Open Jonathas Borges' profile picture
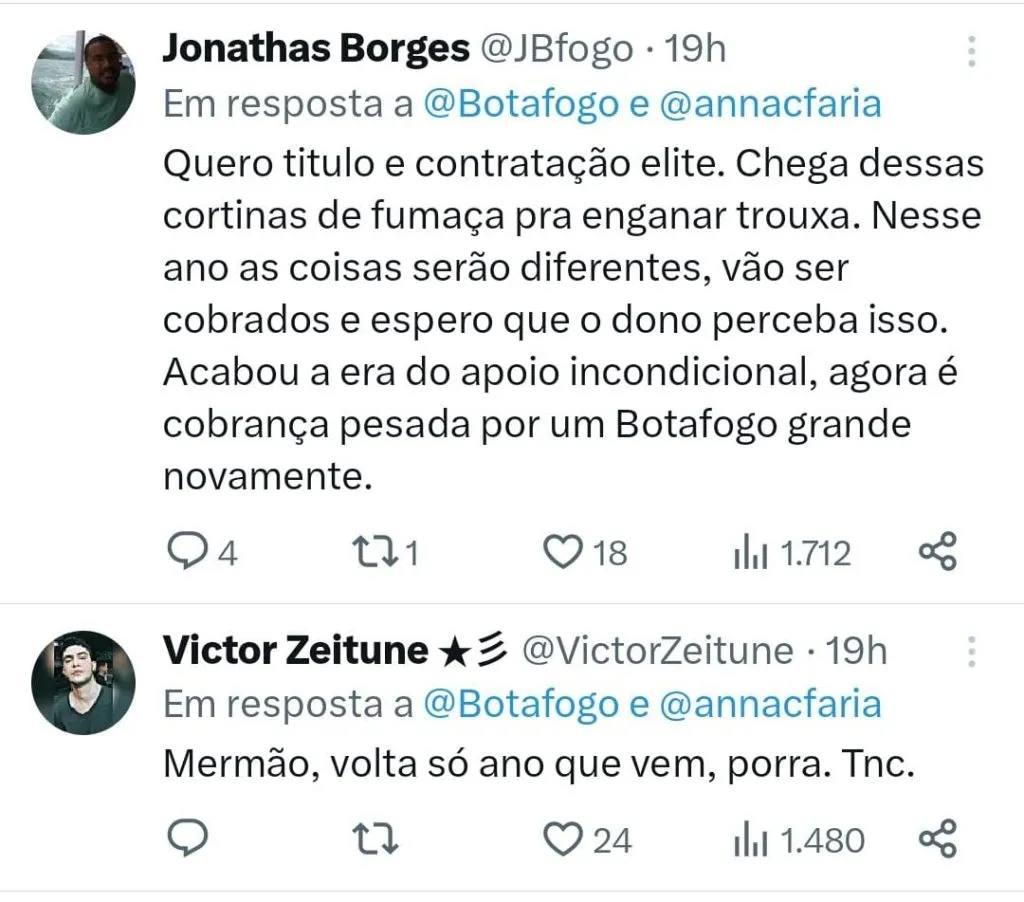This screenshot has height=902, width=1024. click(x=83, y=83)
